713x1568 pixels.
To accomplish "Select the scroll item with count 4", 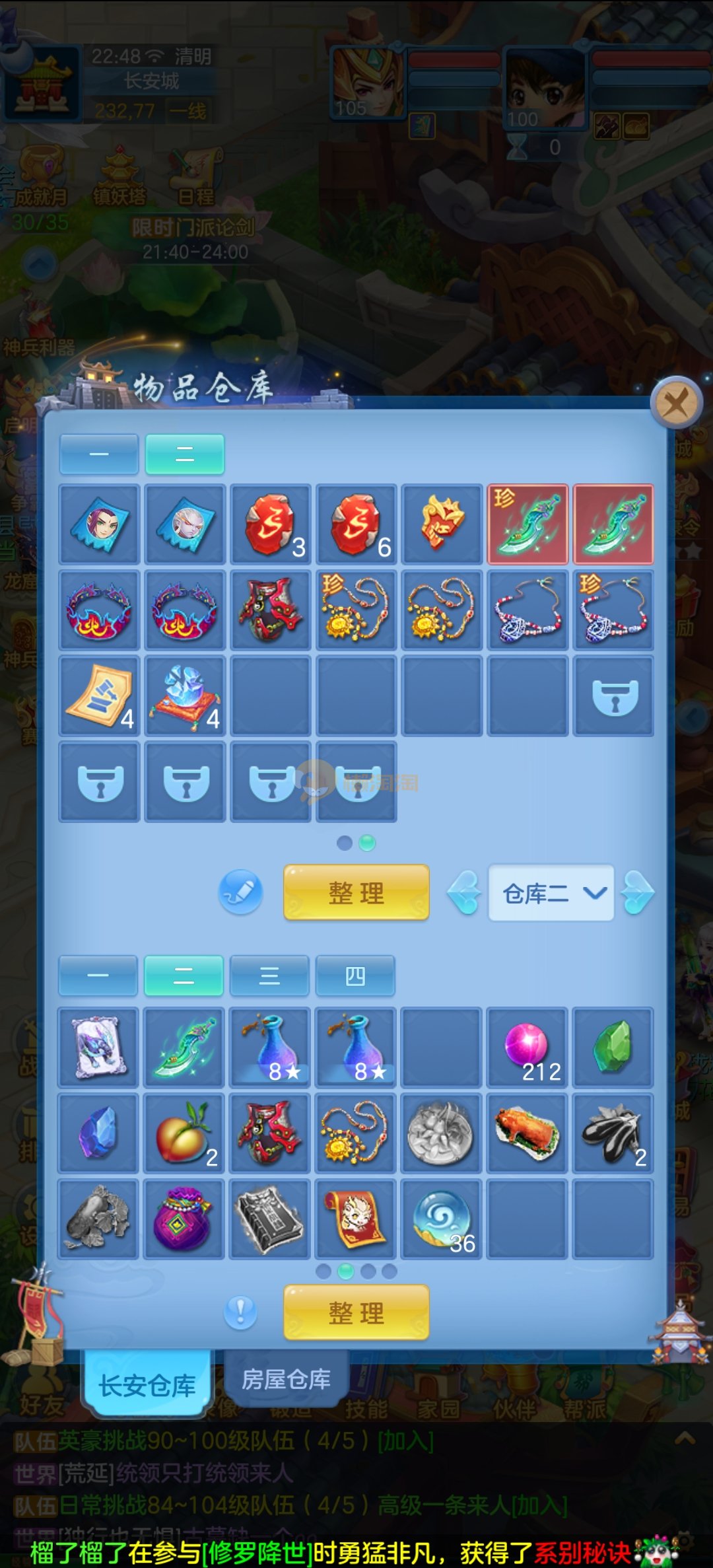I will click(99, 696).
